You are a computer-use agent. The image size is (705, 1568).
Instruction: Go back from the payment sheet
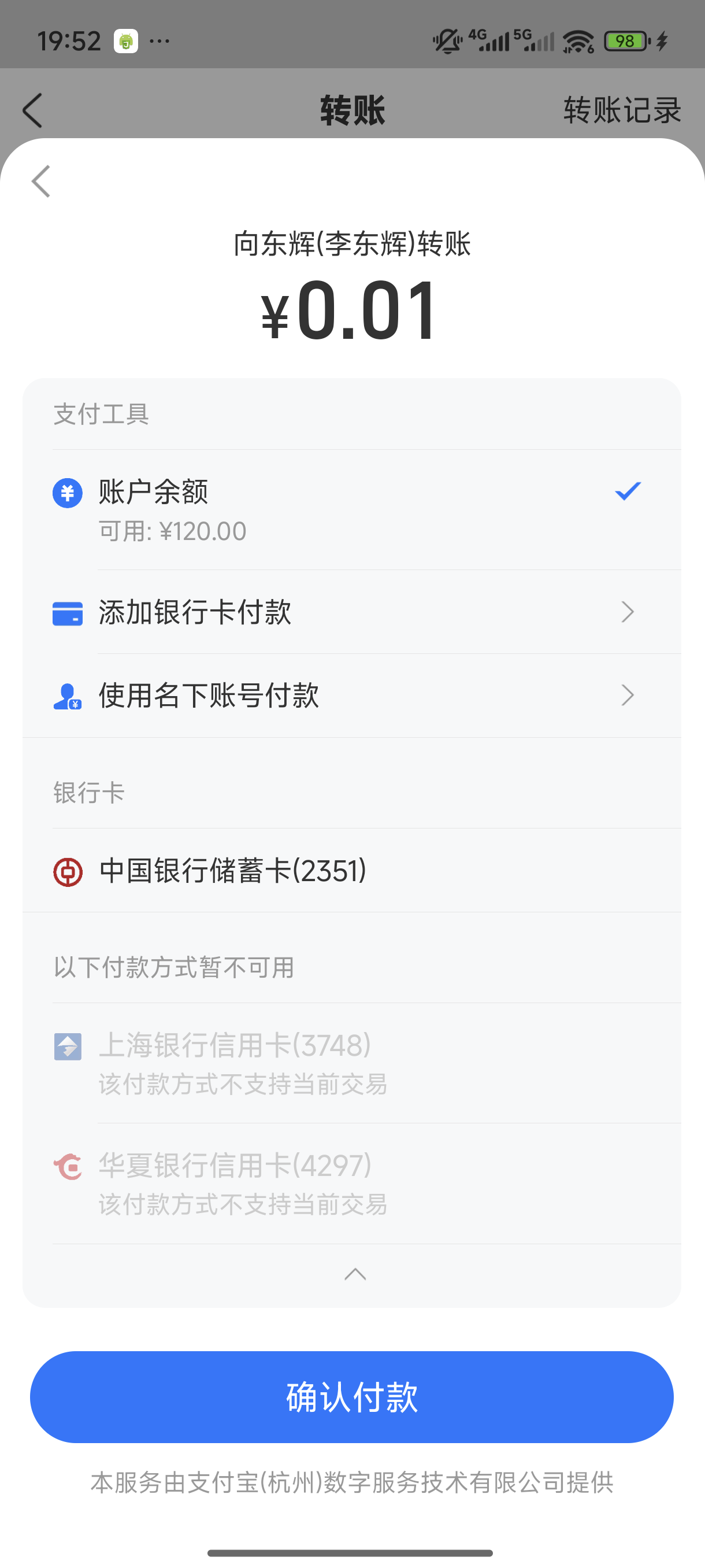coord(41,182)
